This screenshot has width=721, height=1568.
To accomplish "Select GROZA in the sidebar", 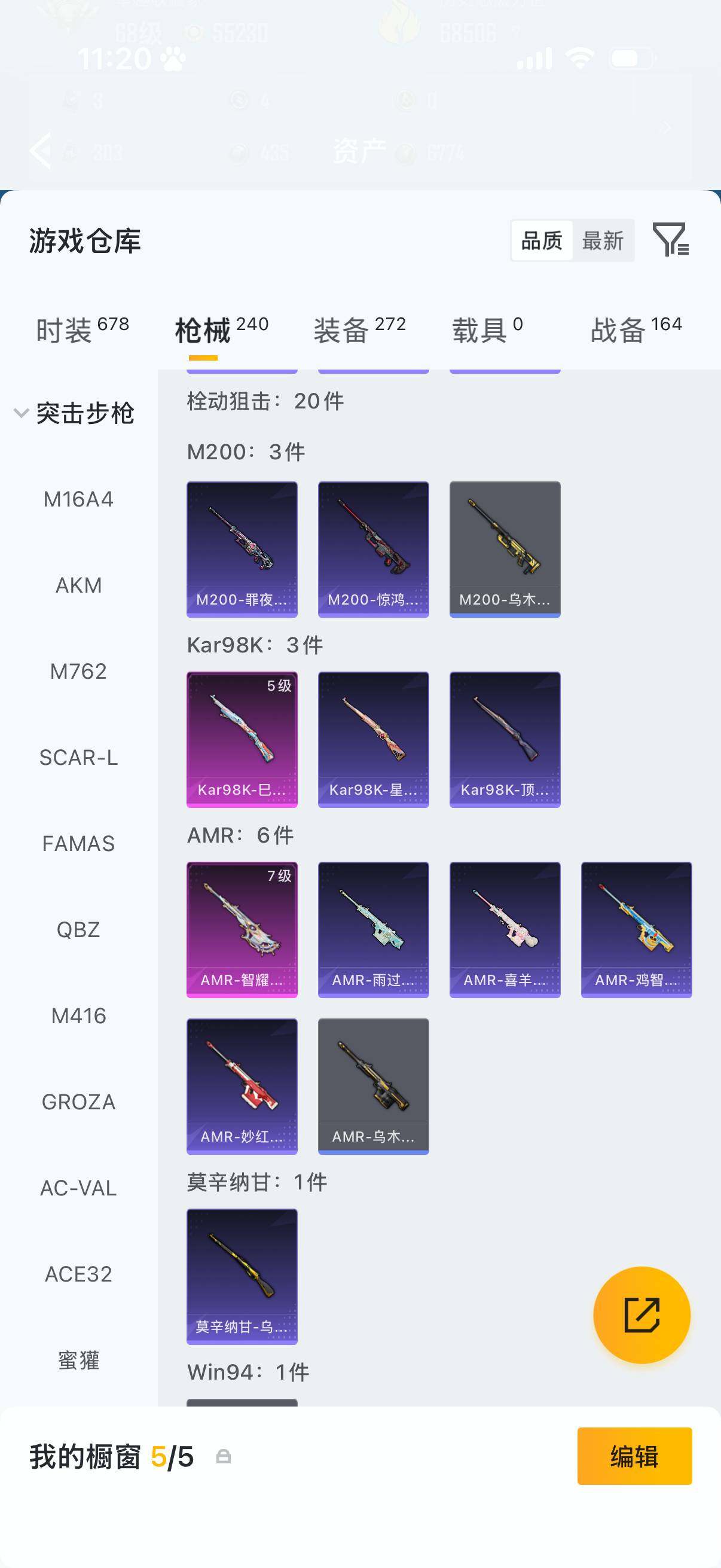I will coord(78,1102).
